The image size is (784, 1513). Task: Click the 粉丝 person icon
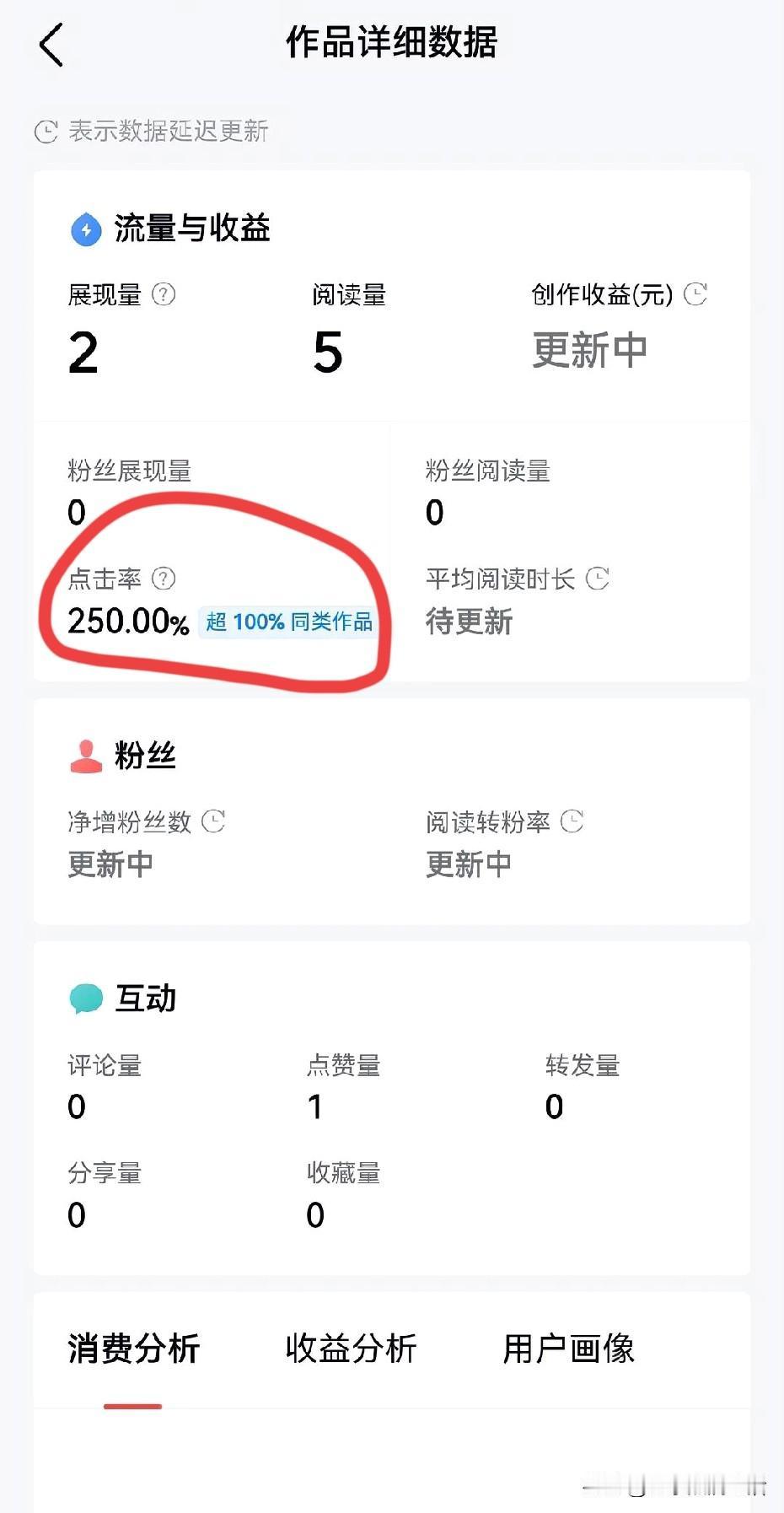tap(87, 755)
